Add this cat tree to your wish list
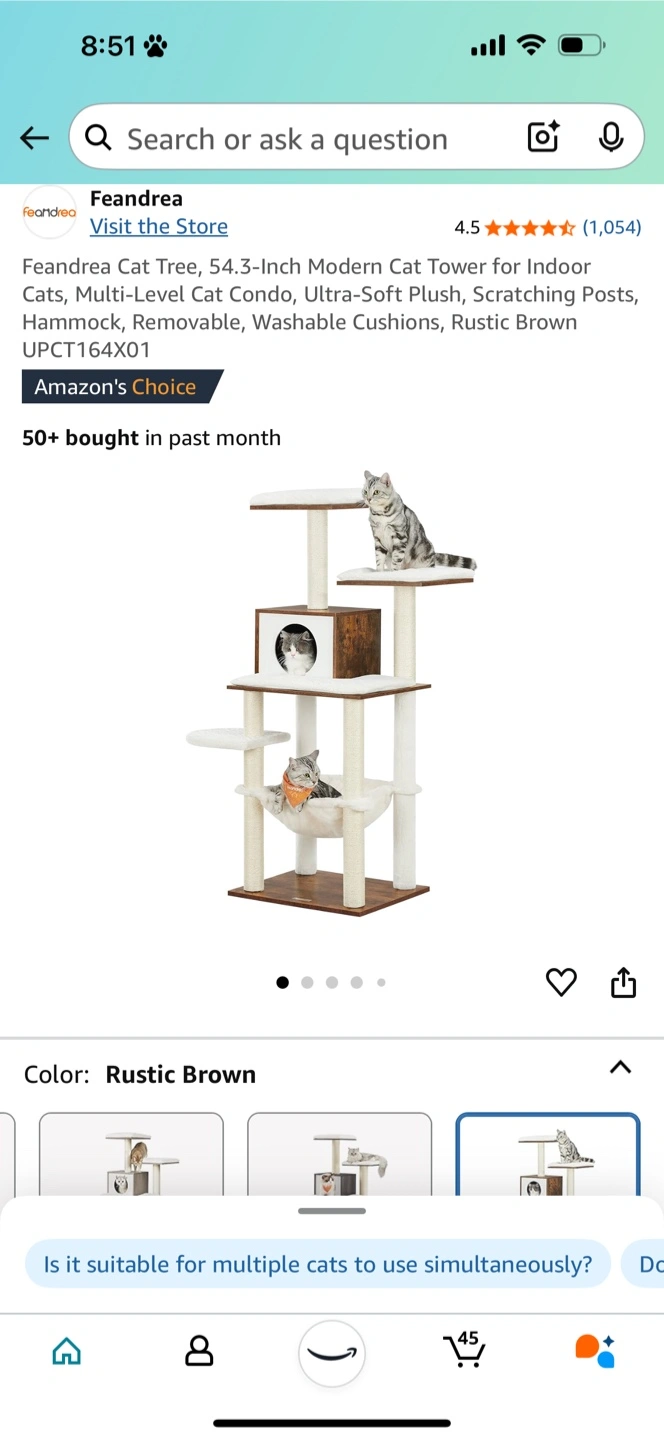 point(561,983)
